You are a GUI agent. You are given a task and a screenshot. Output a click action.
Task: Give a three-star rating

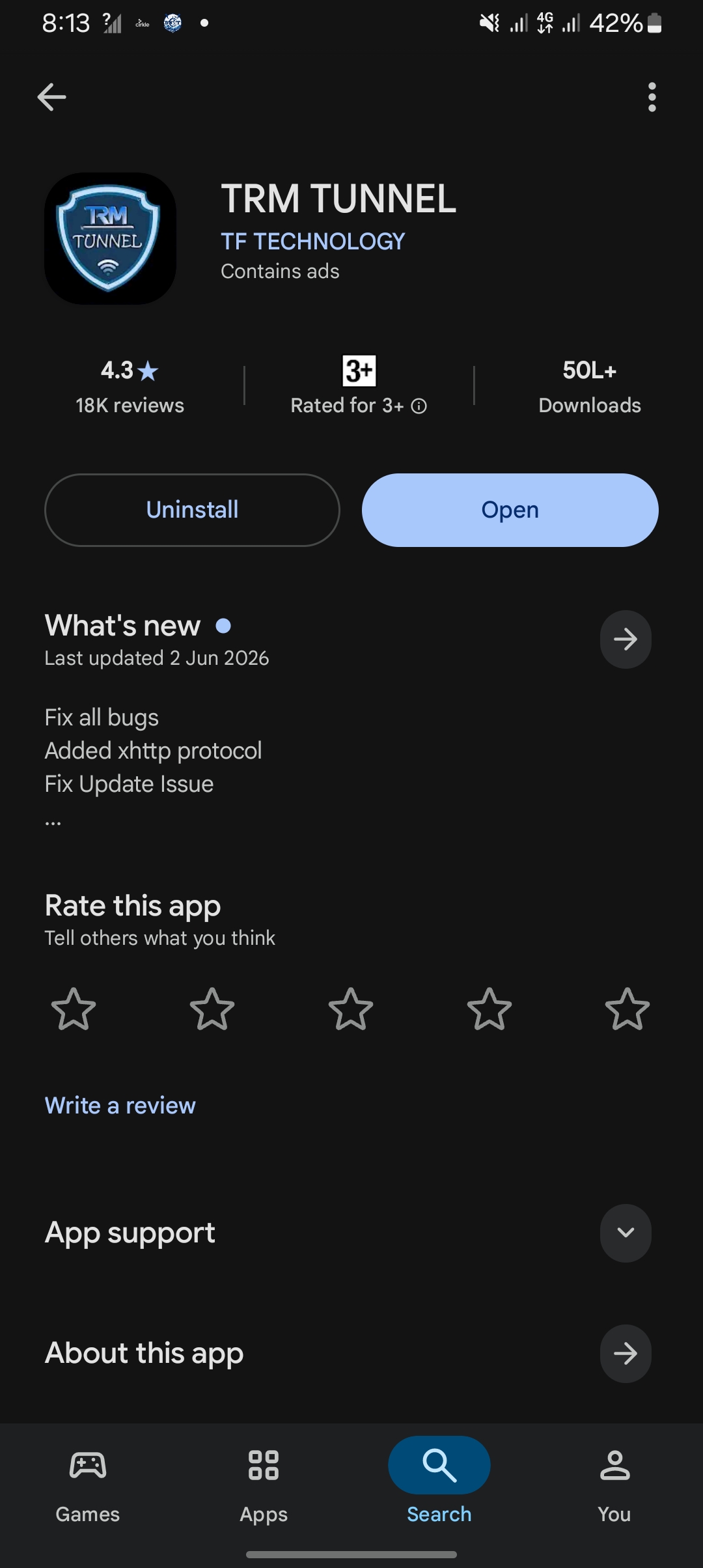click(x=351, y=1009)
